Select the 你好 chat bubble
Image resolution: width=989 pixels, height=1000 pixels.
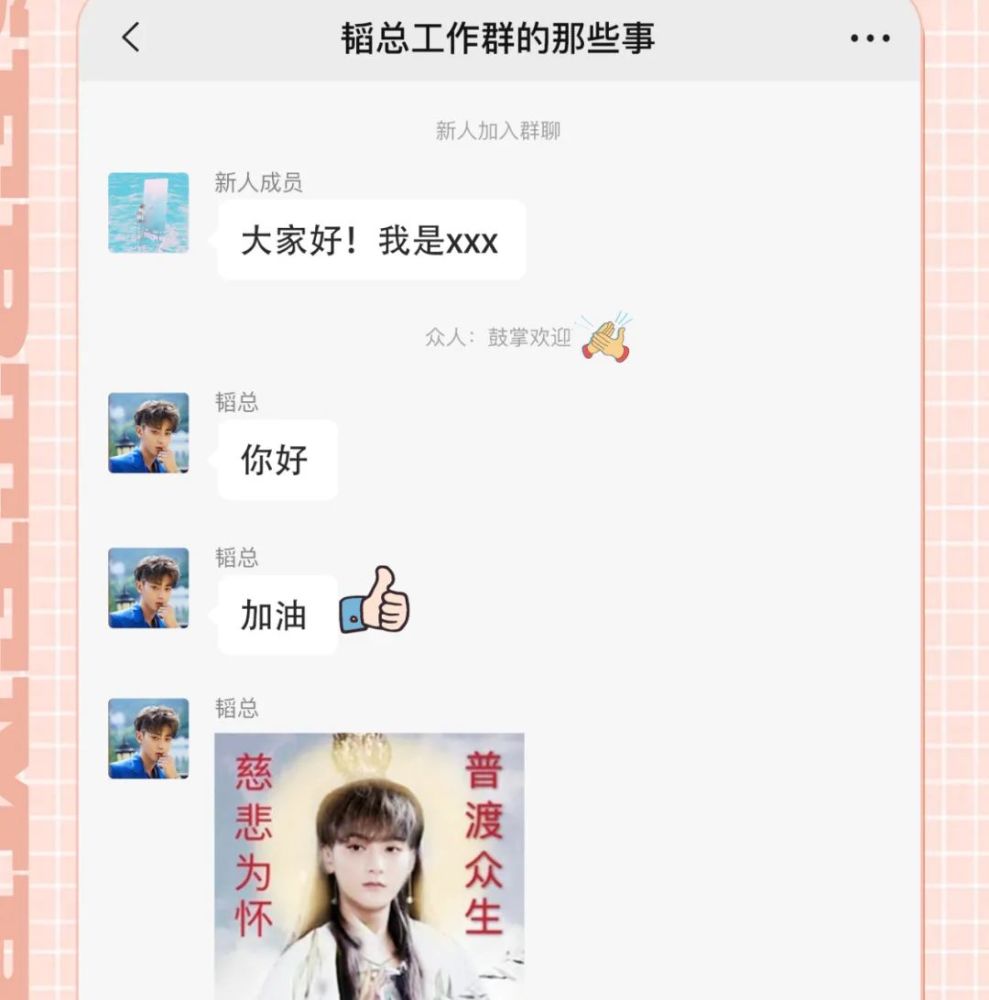(277, 460)
